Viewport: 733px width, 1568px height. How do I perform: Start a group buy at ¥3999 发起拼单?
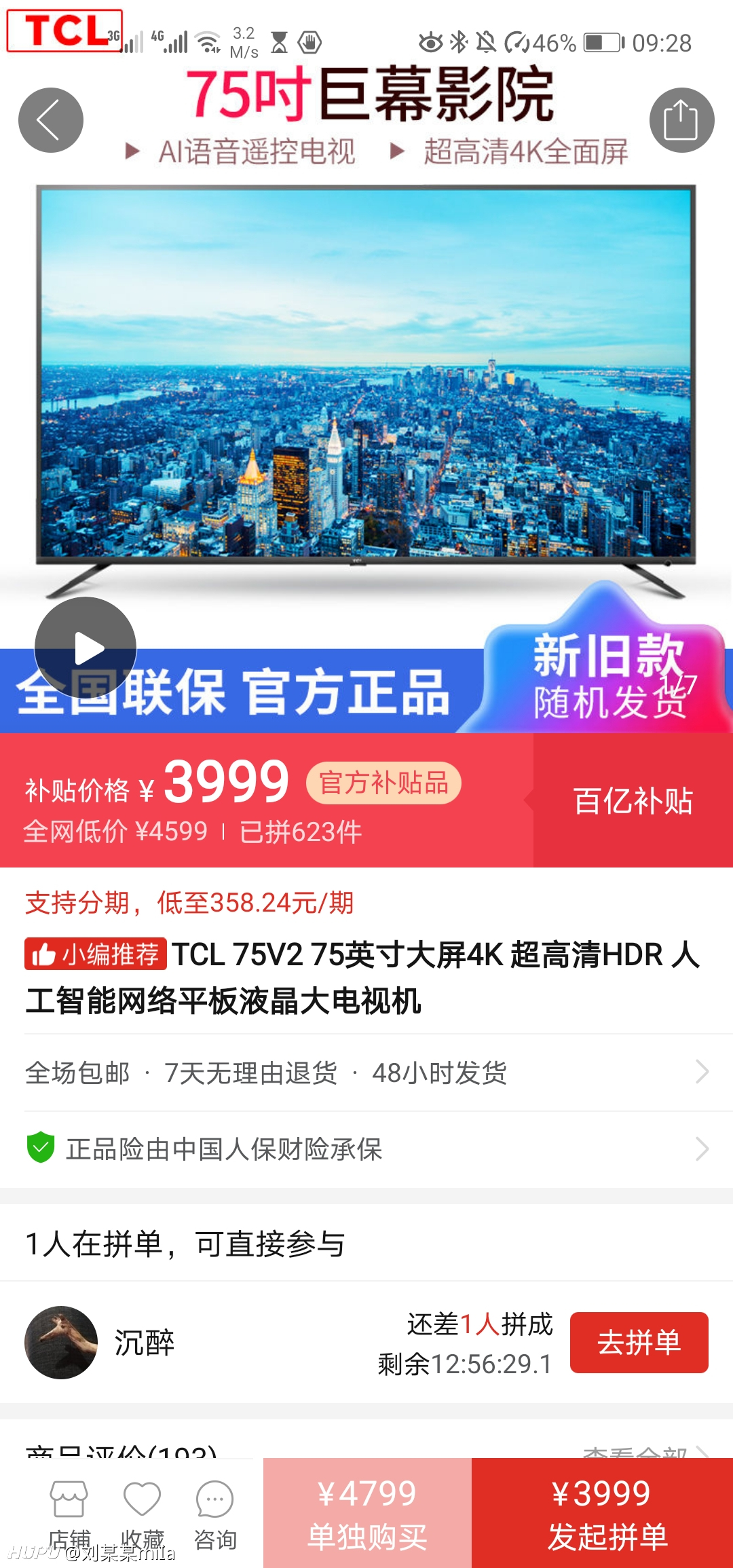coord(602,1513)
